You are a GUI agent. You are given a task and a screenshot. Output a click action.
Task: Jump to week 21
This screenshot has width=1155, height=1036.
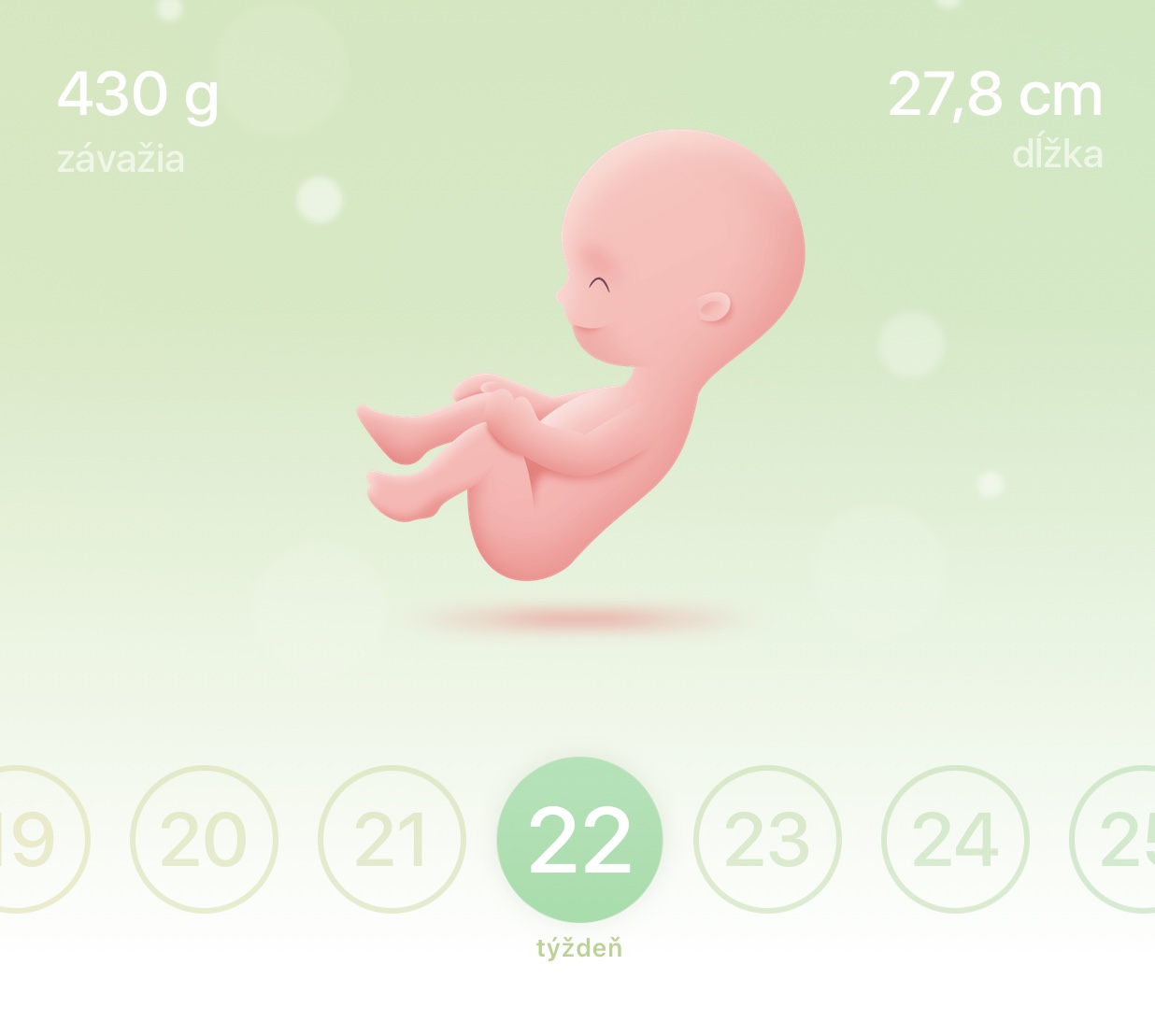click(x=392, y=839)
